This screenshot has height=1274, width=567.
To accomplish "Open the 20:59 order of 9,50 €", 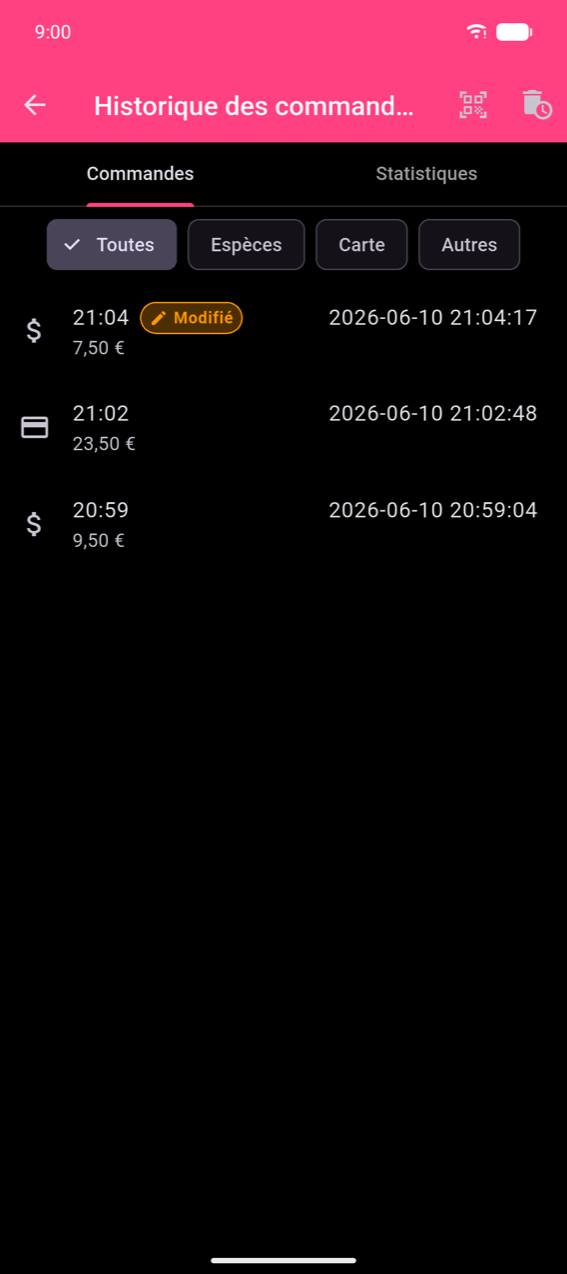I will point(283,524).
